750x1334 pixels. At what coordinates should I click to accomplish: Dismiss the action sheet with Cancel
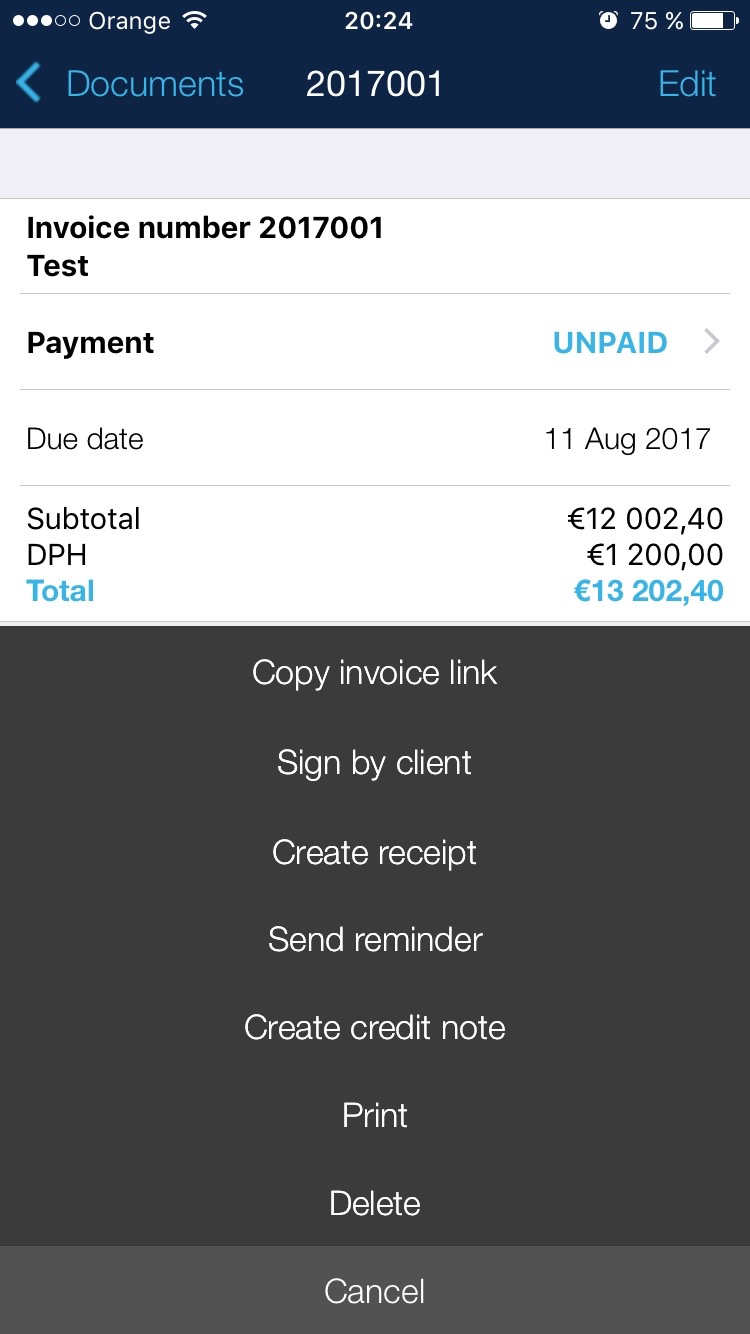click(x=375, y=1291)
